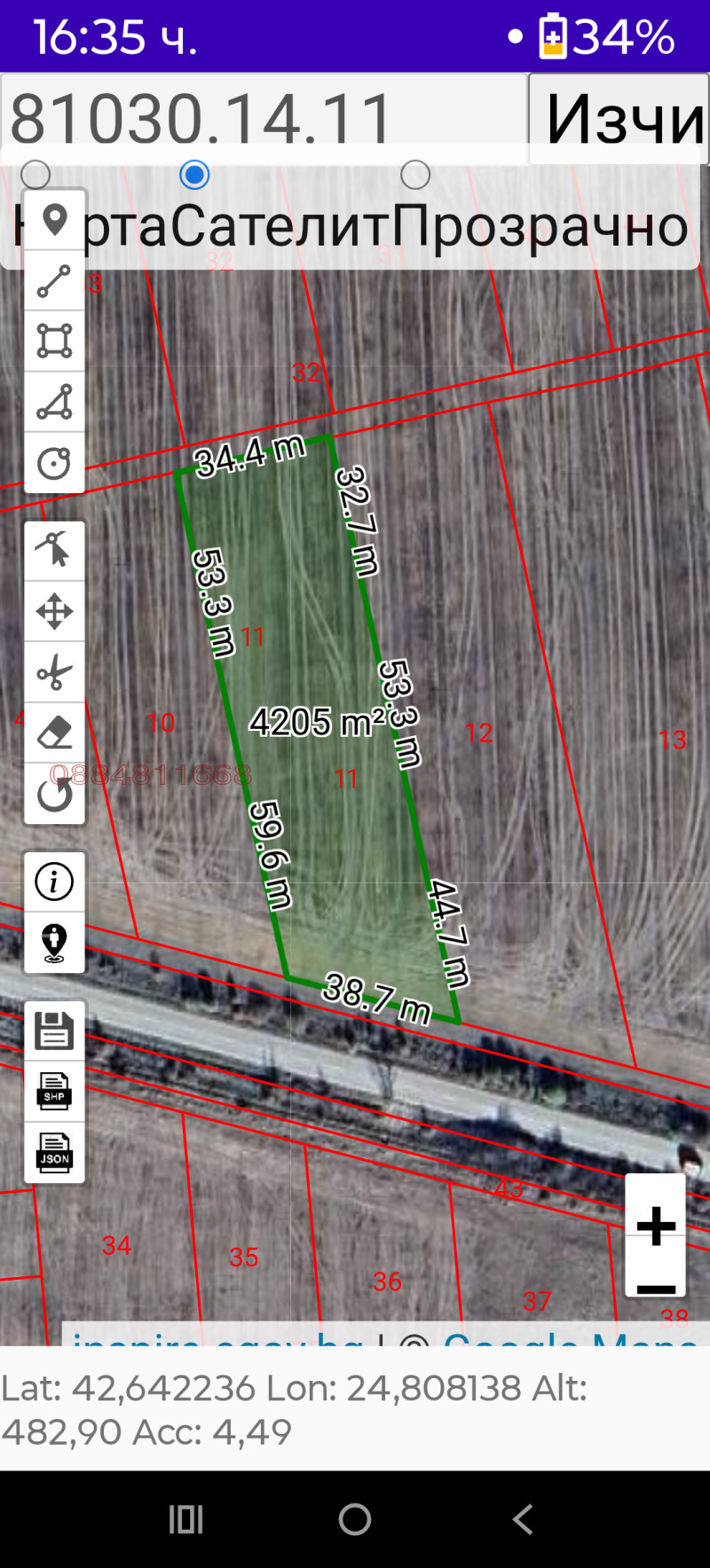The image size is (710, 1568).
Task: Select the Карта map layer radio button
Action: (x=35, y=175)
